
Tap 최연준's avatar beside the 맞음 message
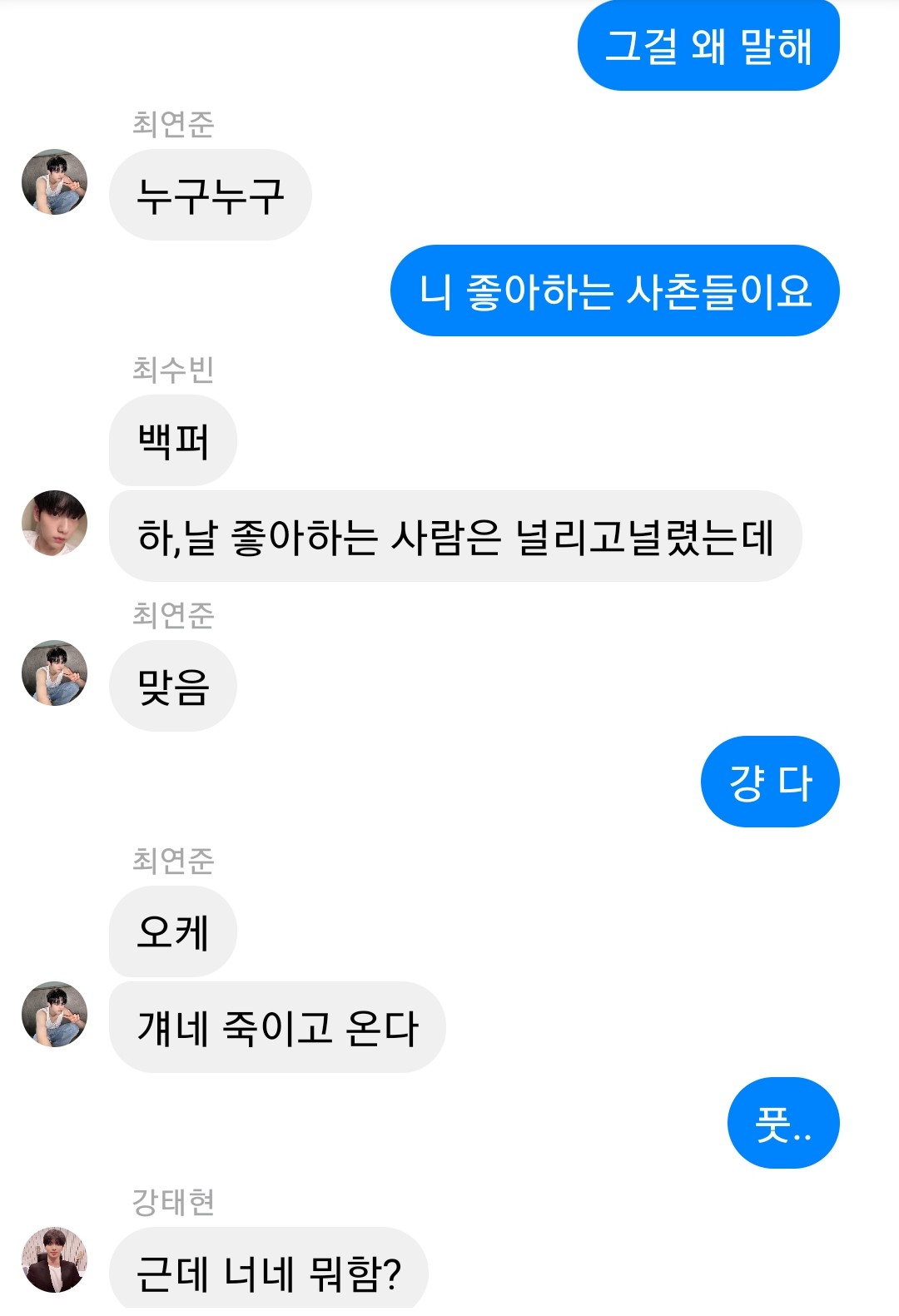coord(54,673)
